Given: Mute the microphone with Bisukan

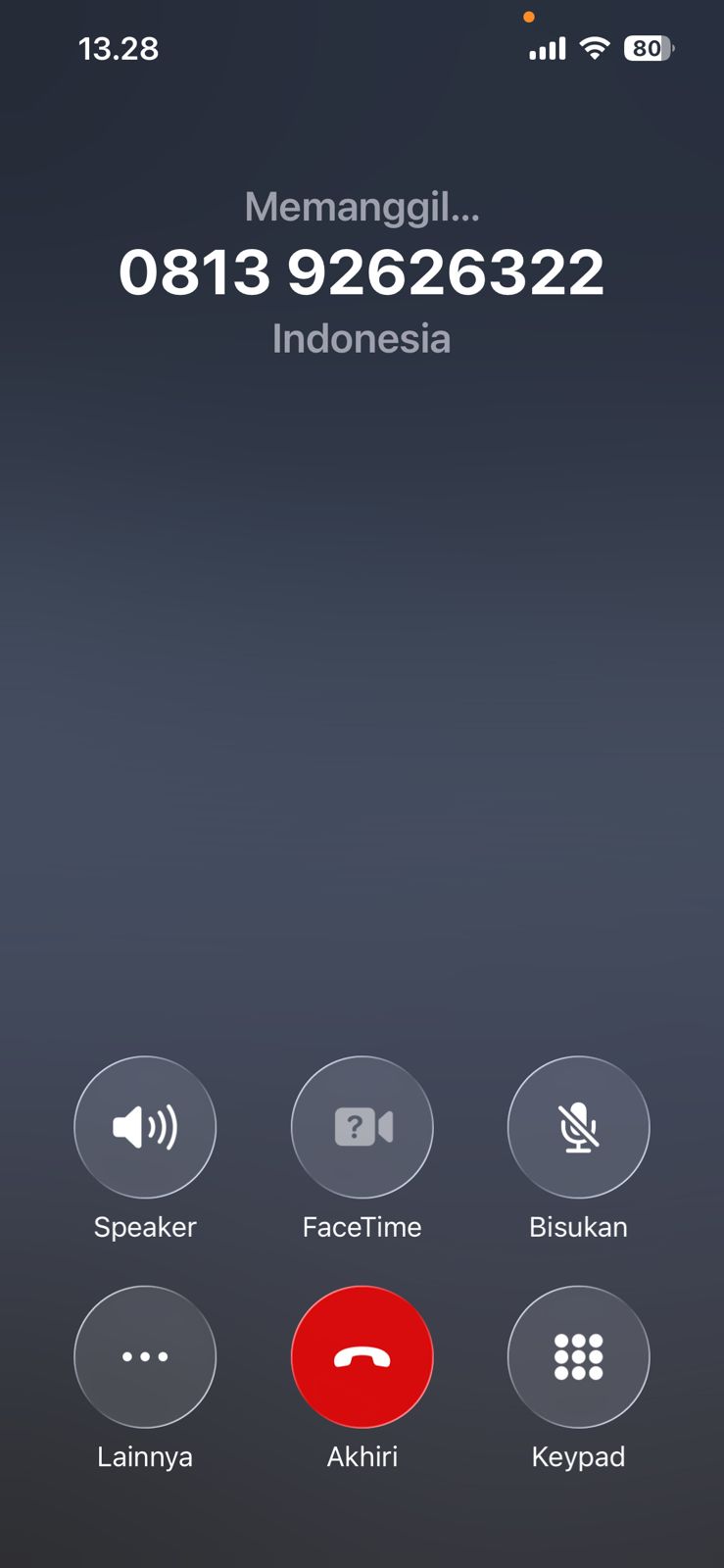Looking at the screenshot, I should click(578, 1127).
